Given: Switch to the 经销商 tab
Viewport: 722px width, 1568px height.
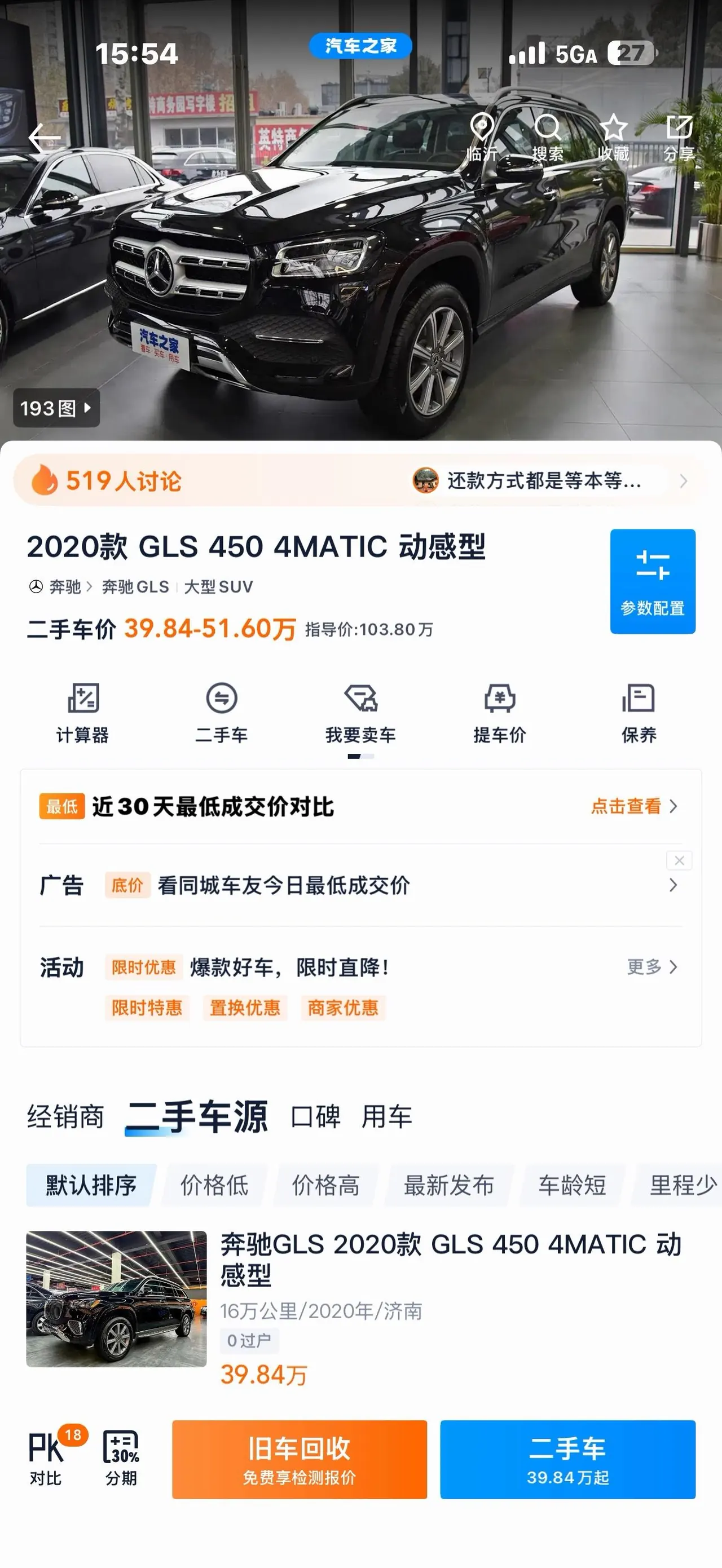Looking at the screenshot, I should (x=65, y=1117).
